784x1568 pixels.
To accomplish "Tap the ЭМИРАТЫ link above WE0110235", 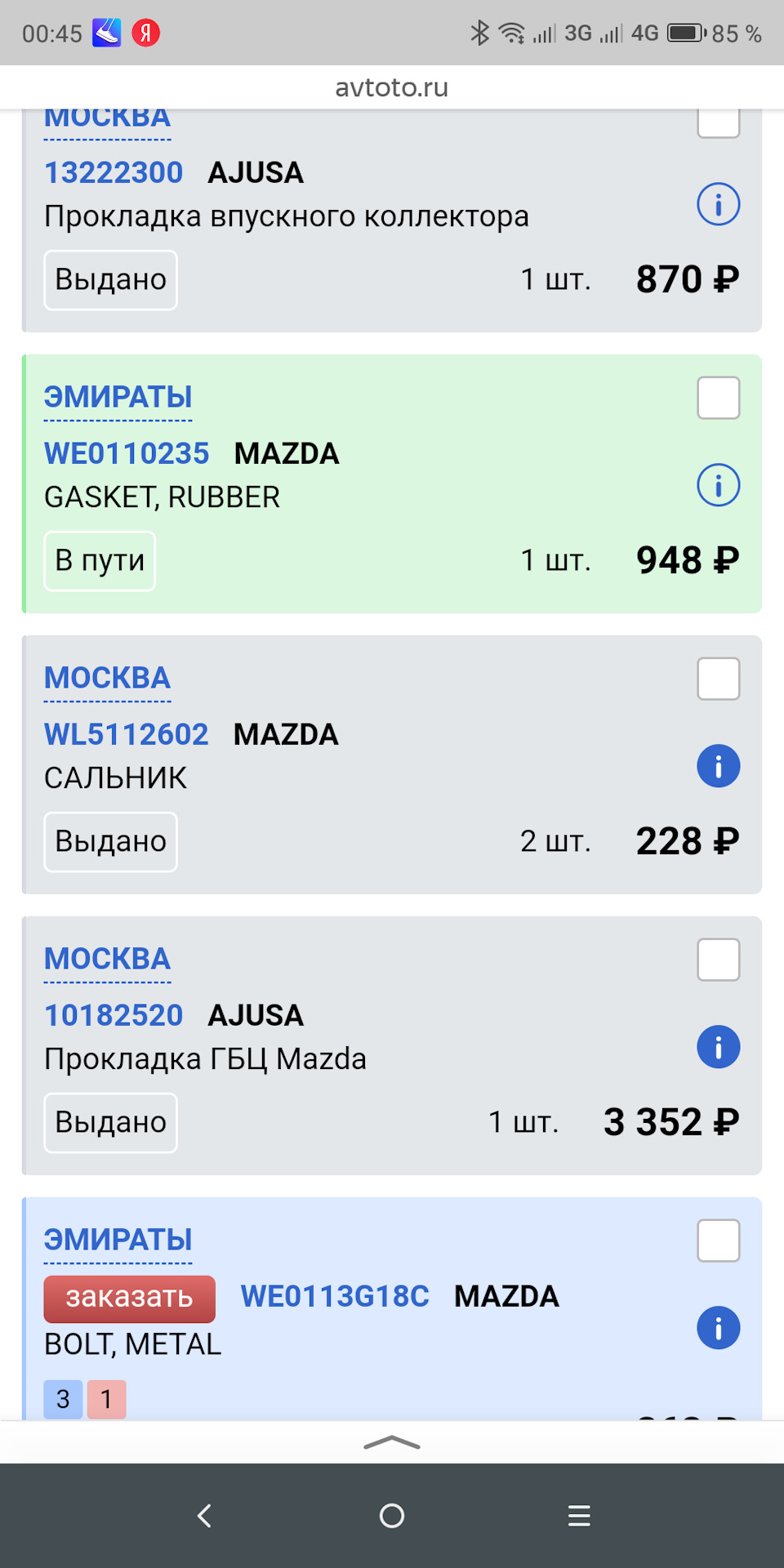I will click(x=118, y=398).
